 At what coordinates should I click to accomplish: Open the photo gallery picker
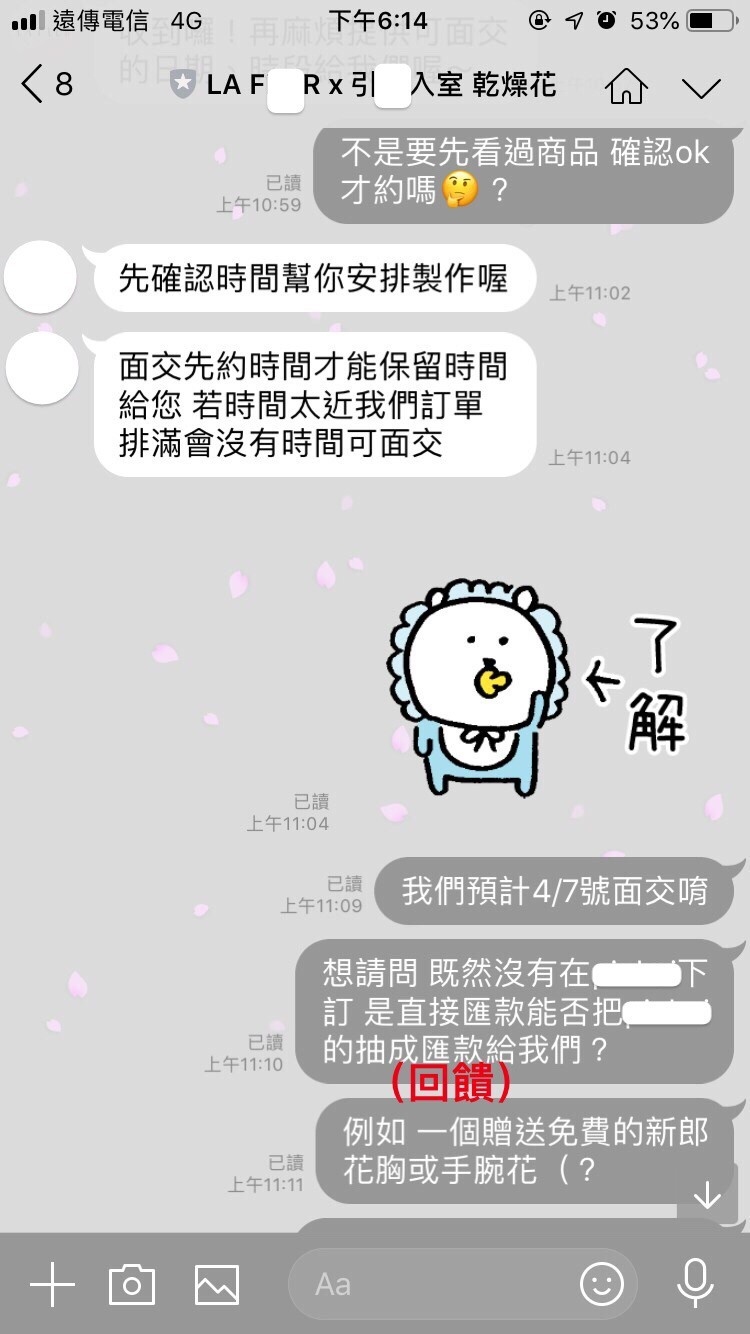click(x=217, y=1284)
